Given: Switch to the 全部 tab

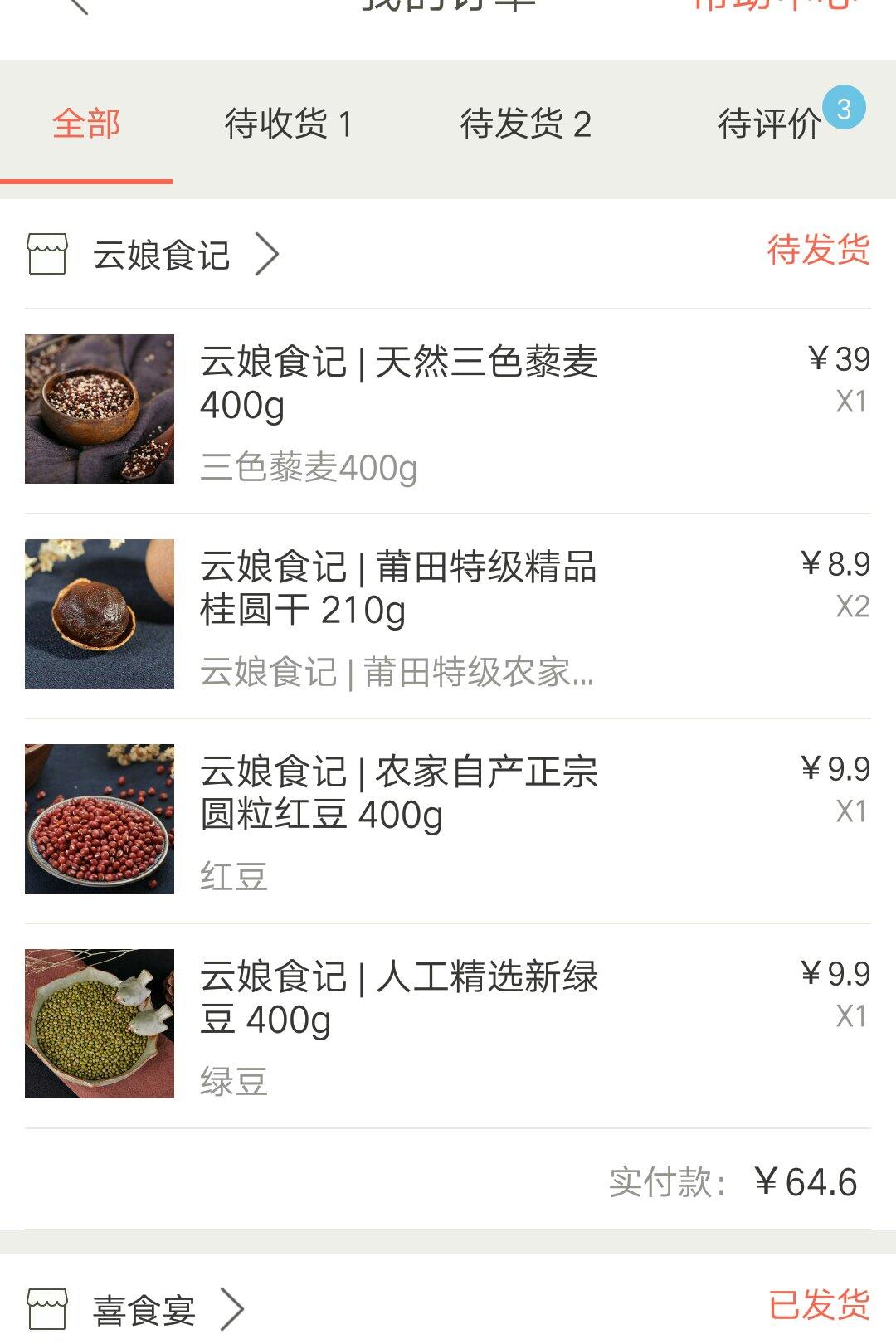Looking at the screenshot, I should point(86,124).
